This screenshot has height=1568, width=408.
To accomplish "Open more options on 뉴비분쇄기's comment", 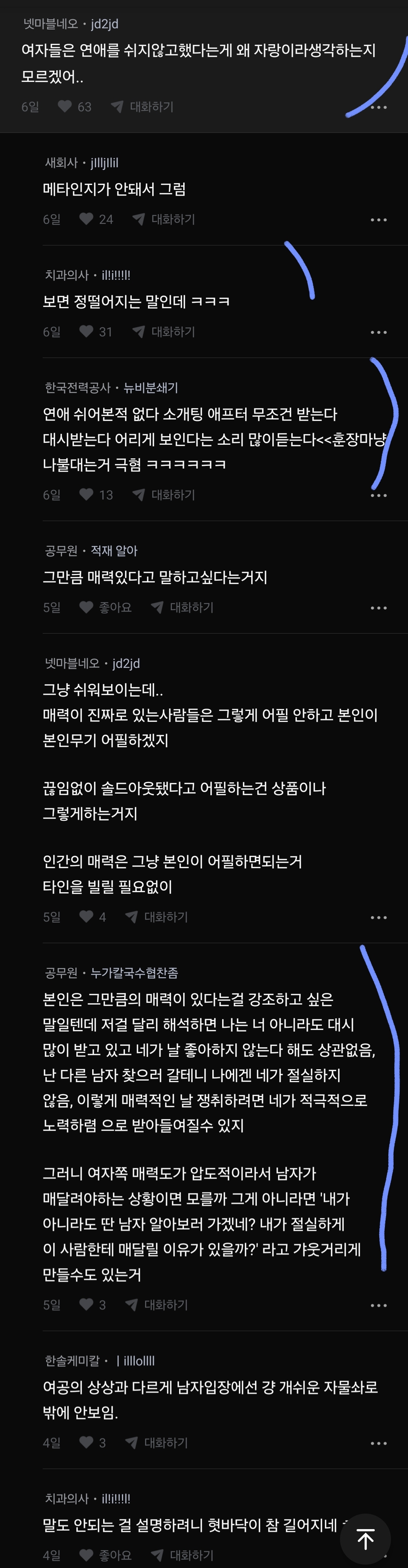I will [x=379, y=495].
